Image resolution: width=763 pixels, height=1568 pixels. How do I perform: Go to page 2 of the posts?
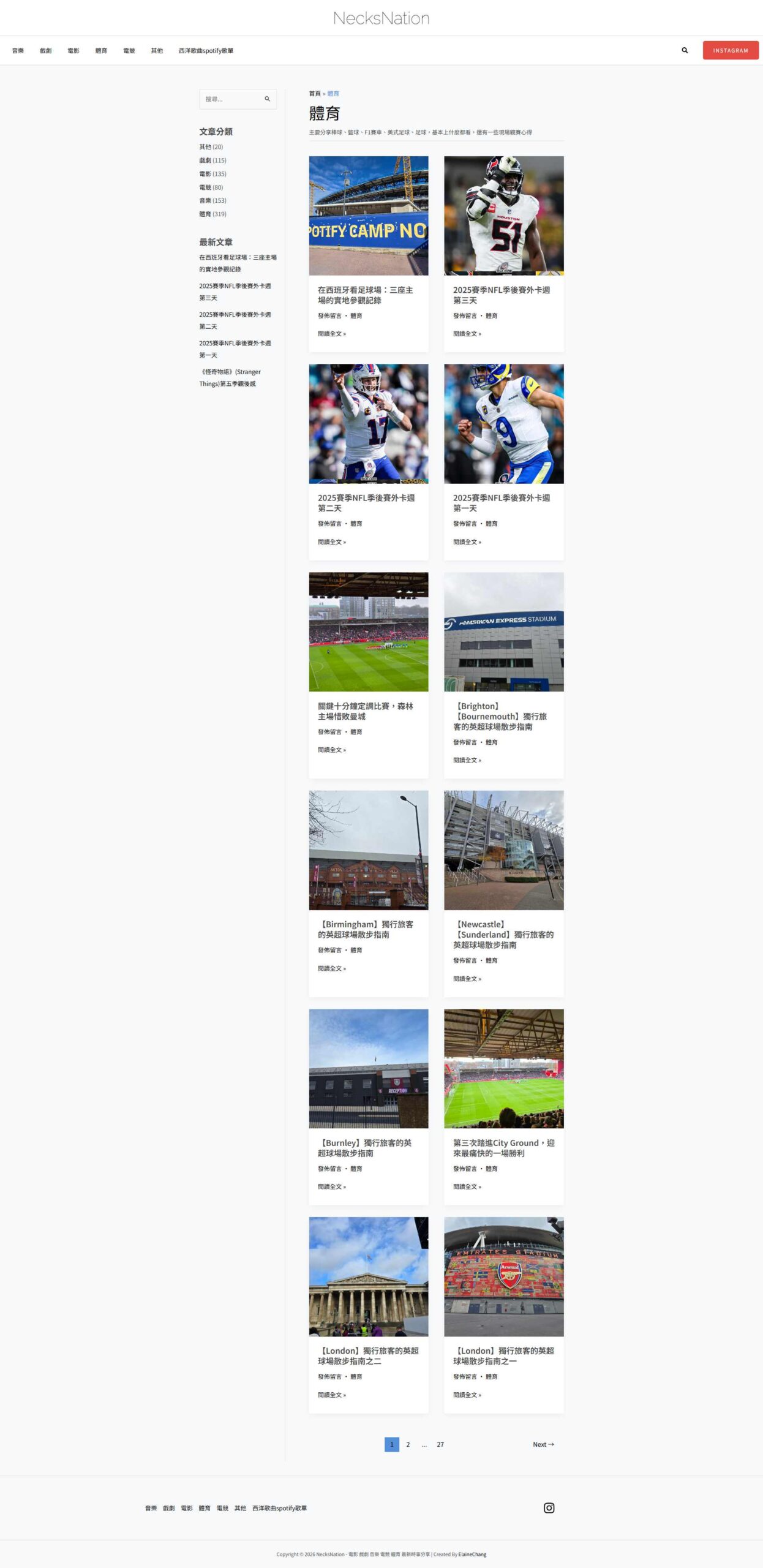click(x=408, y=1444)
